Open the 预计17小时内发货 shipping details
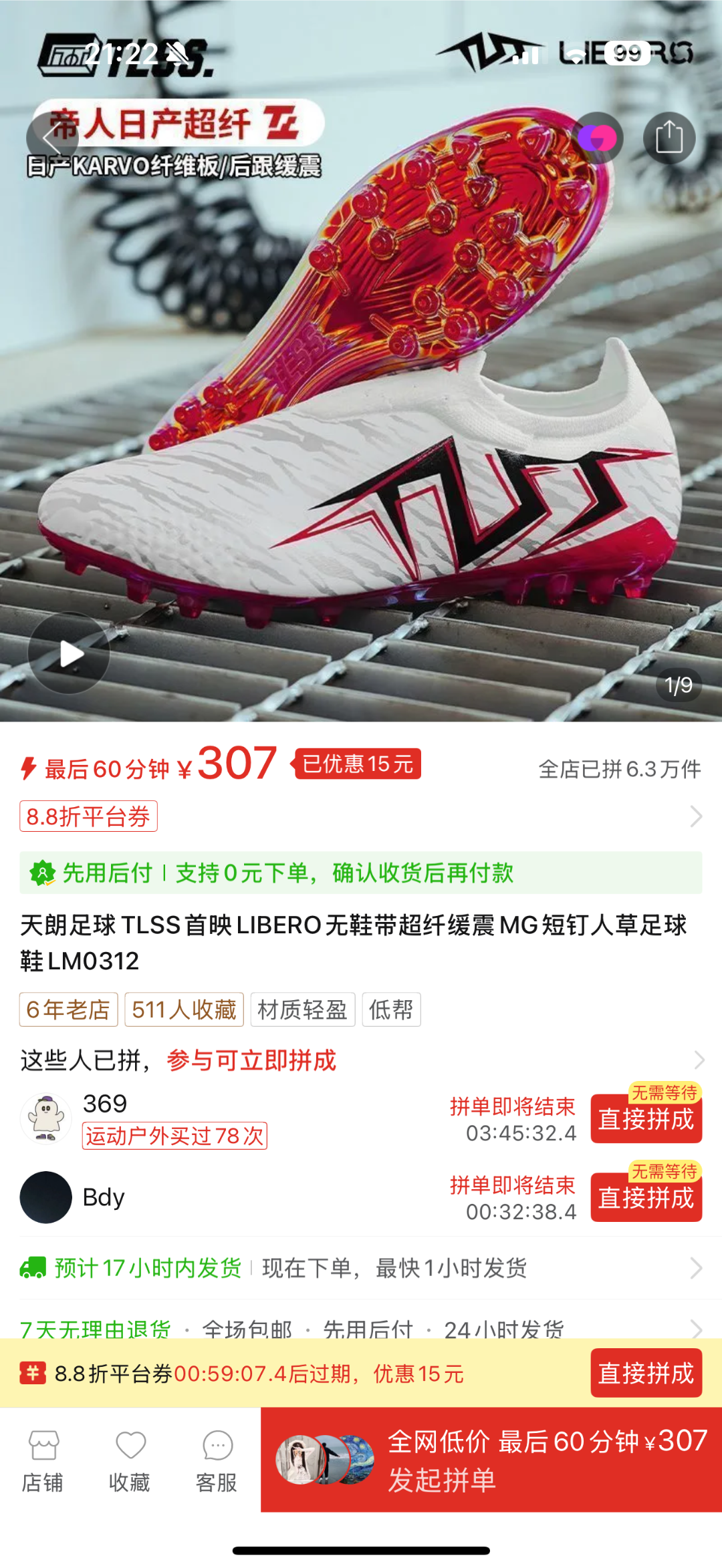This screenshot has height=1568, width=722. [361, 1267]
